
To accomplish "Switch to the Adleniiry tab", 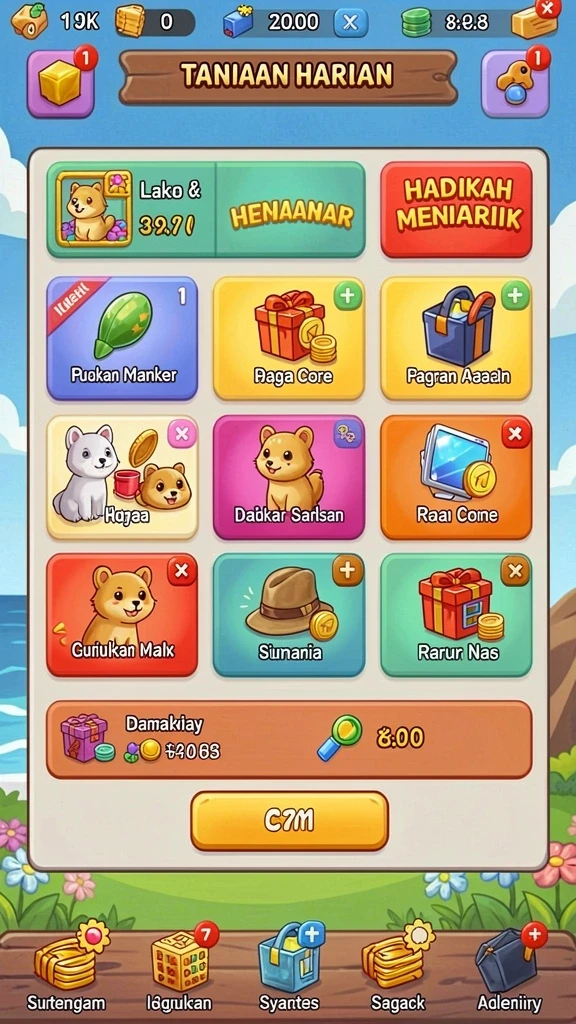I will point(509,965).
